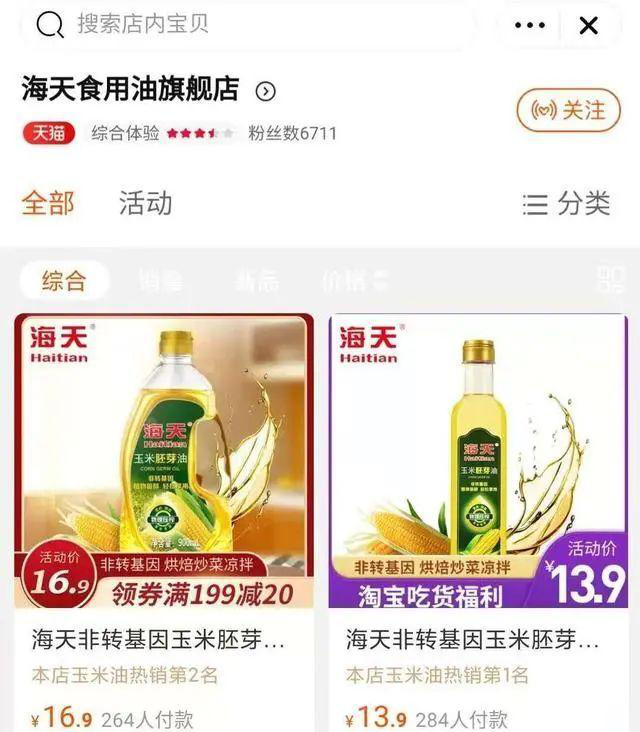Sort products by 销量
The image size is (640, 732).
(x=161, y=281)
